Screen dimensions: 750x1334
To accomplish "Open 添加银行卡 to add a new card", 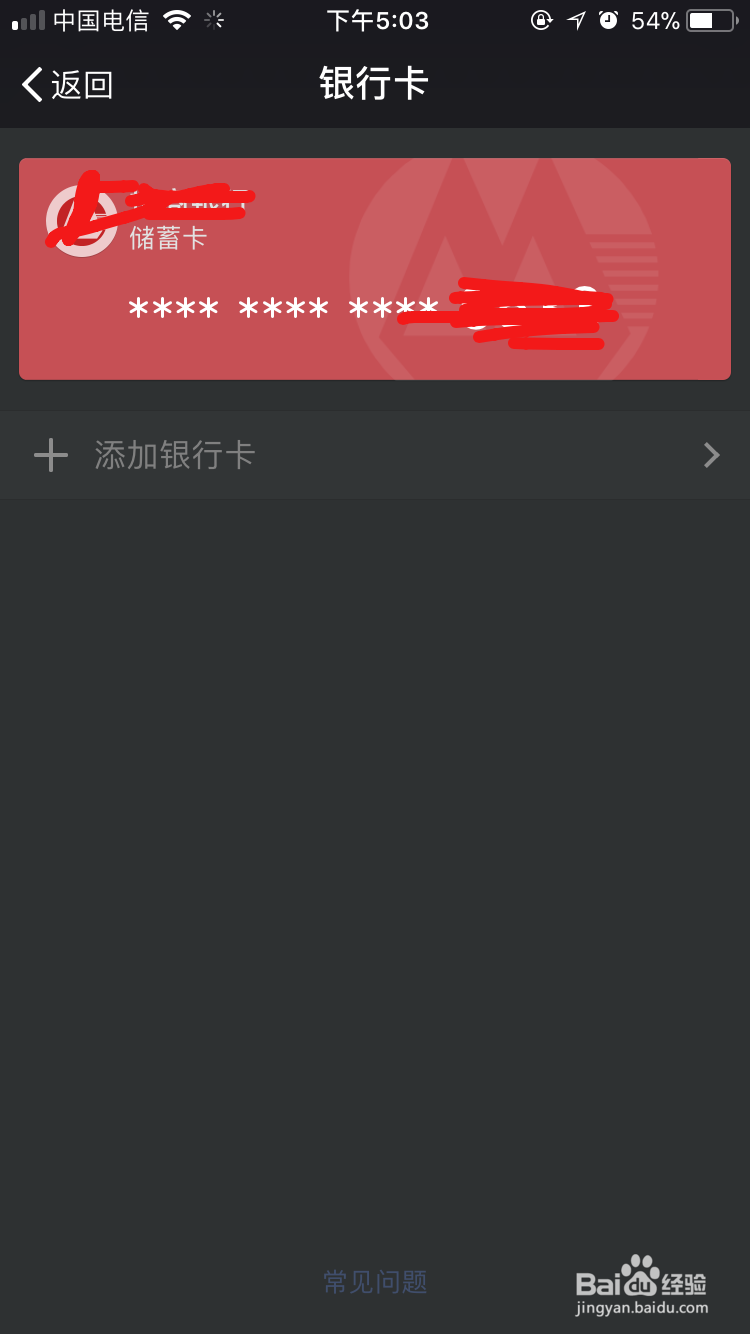I will 175,455.
